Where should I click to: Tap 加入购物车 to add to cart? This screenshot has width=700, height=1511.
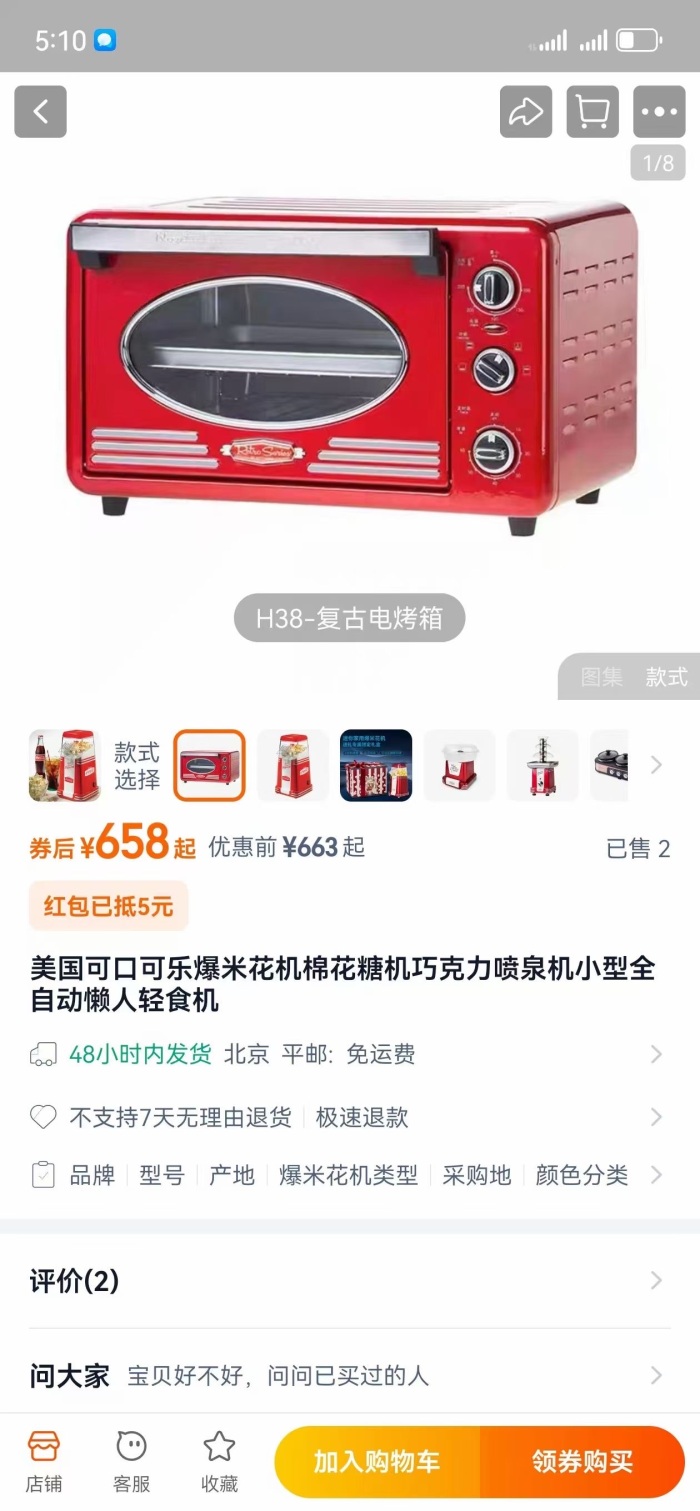coord(377,1461)
